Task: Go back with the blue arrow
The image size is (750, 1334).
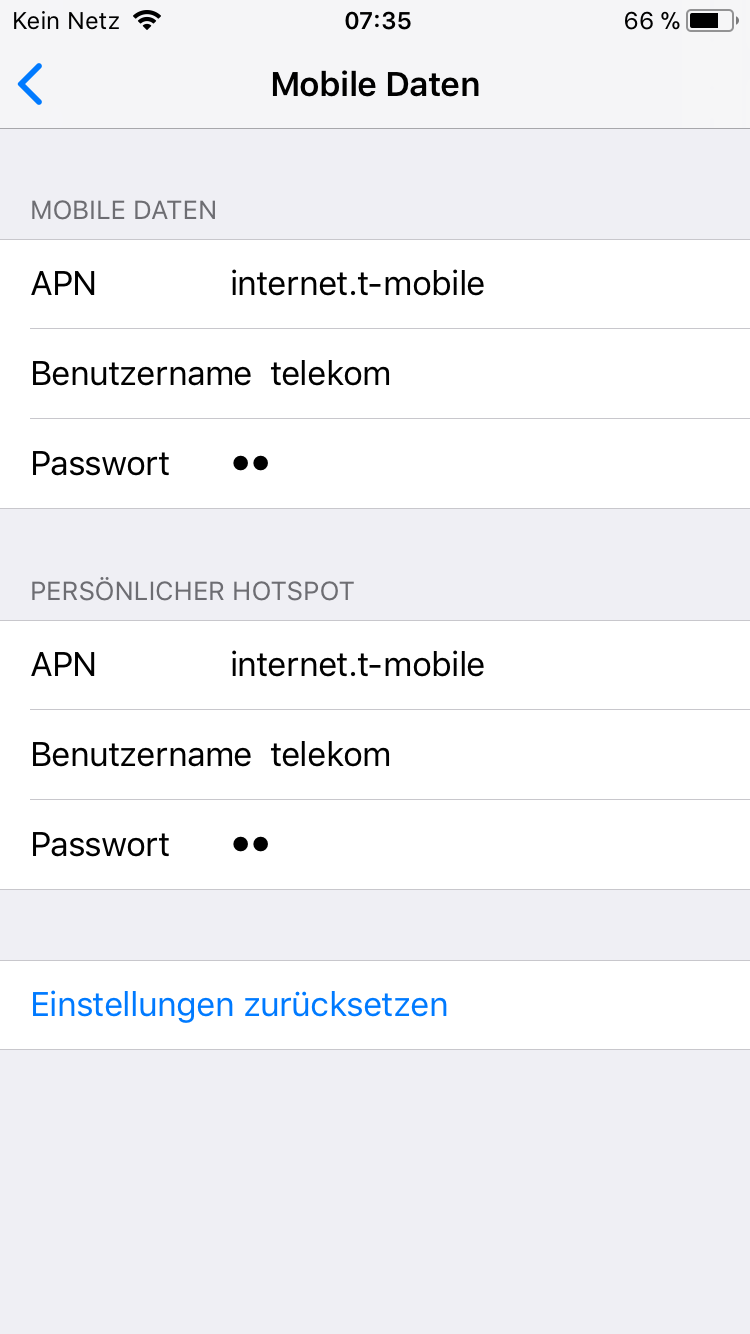Action: [x=31, y=84]
